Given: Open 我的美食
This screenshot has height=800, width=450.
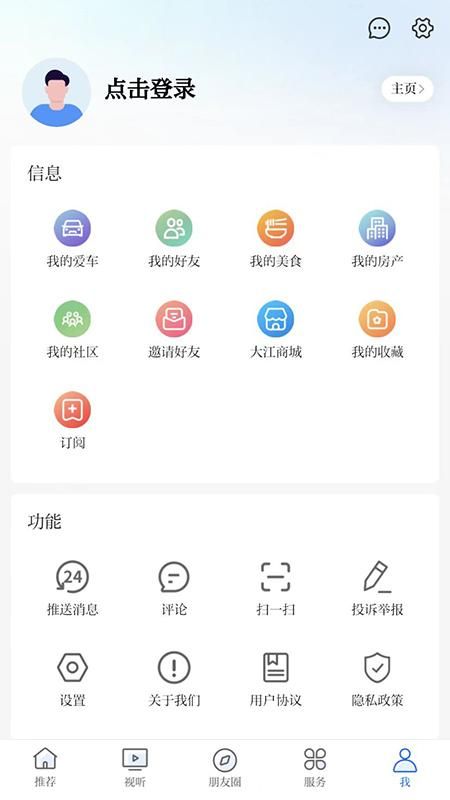Looking at the screenshot, I should (276, 239).
